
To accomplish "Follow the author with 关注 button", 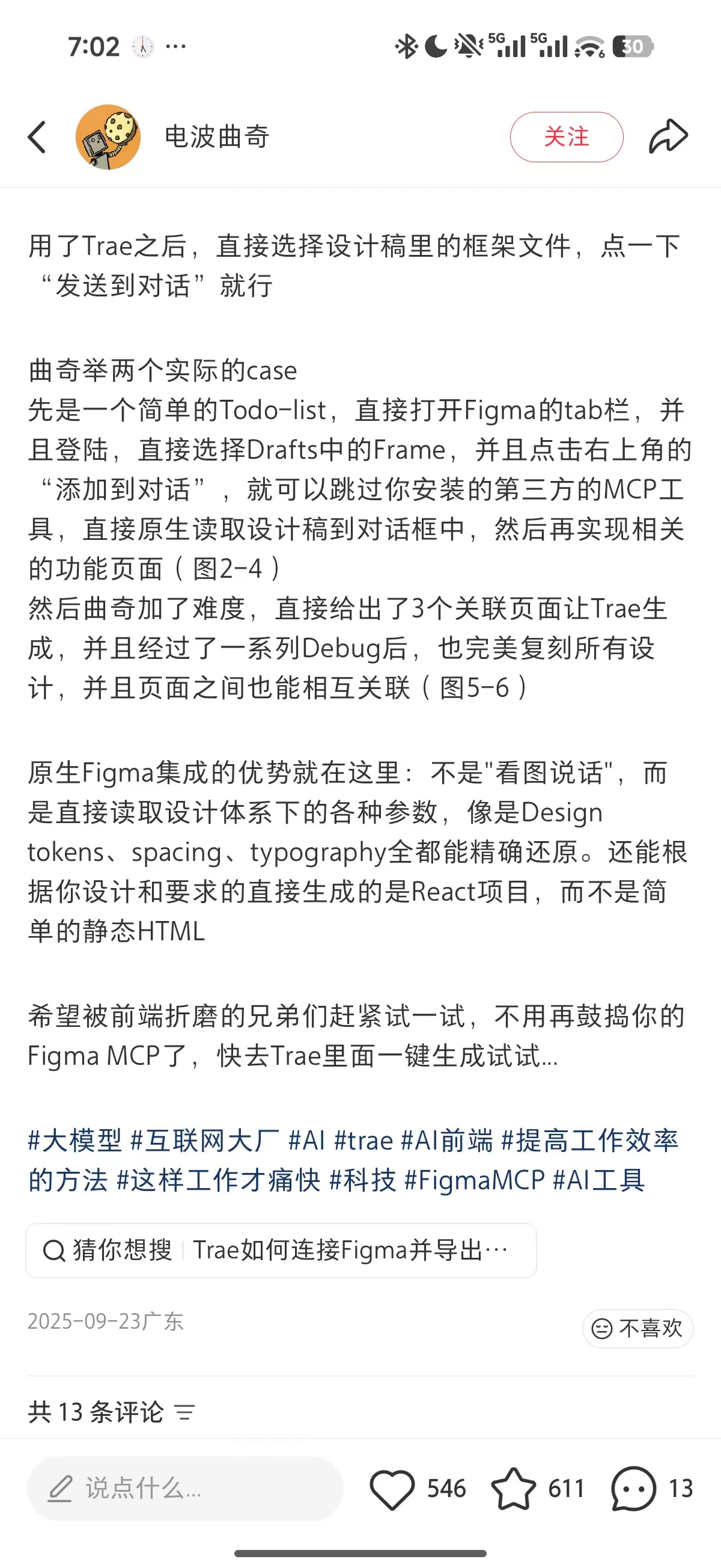I will 566,137.
